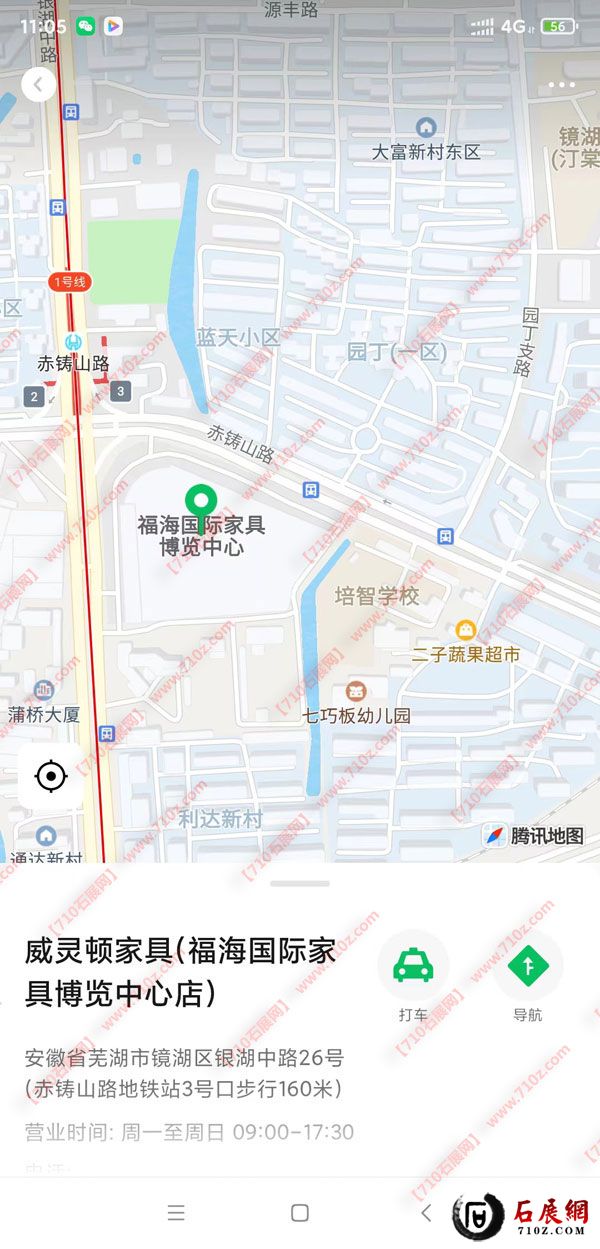Tap the 赤铸山路 metro station icon
This screenshot has width=600, height=1249.
click(73, 343)
